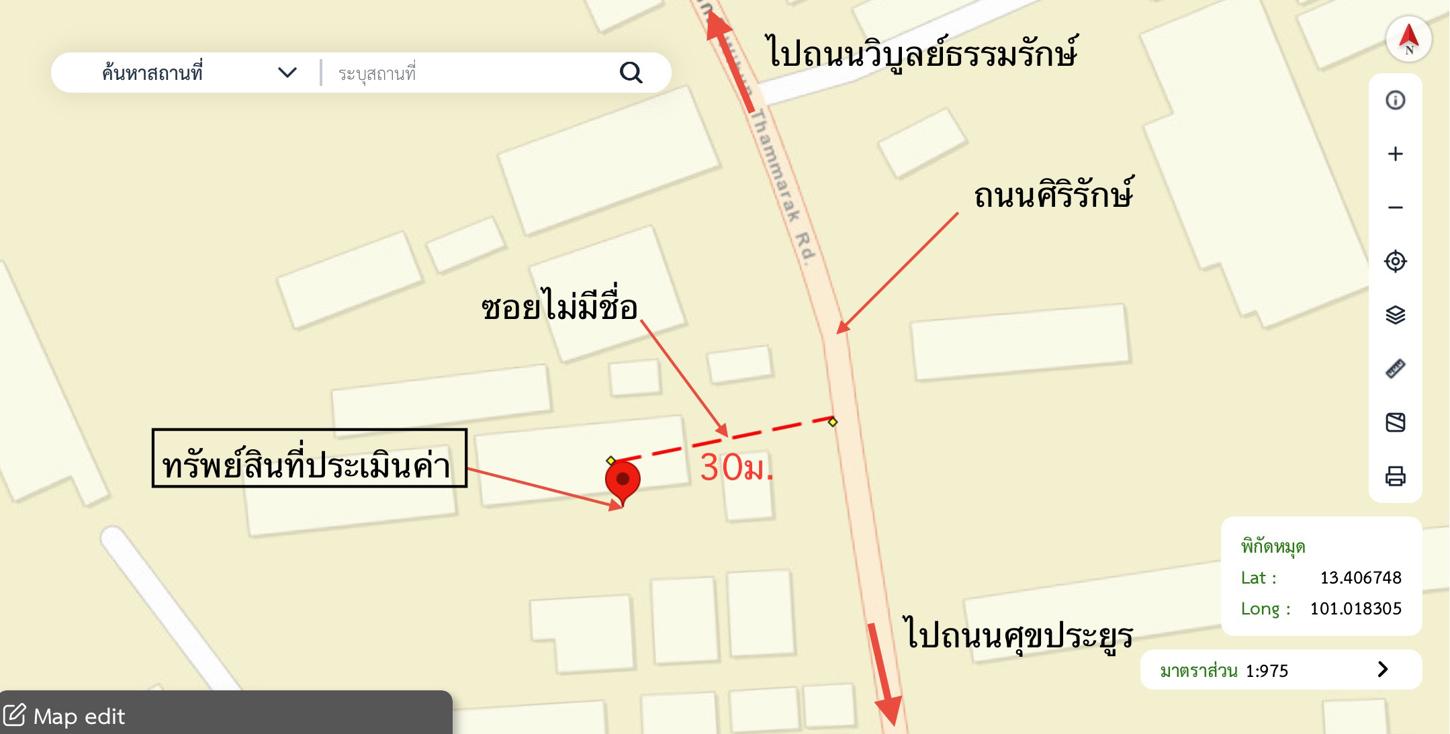Tap the magnifier search icon
The image size is (1450, 734).
631,73
